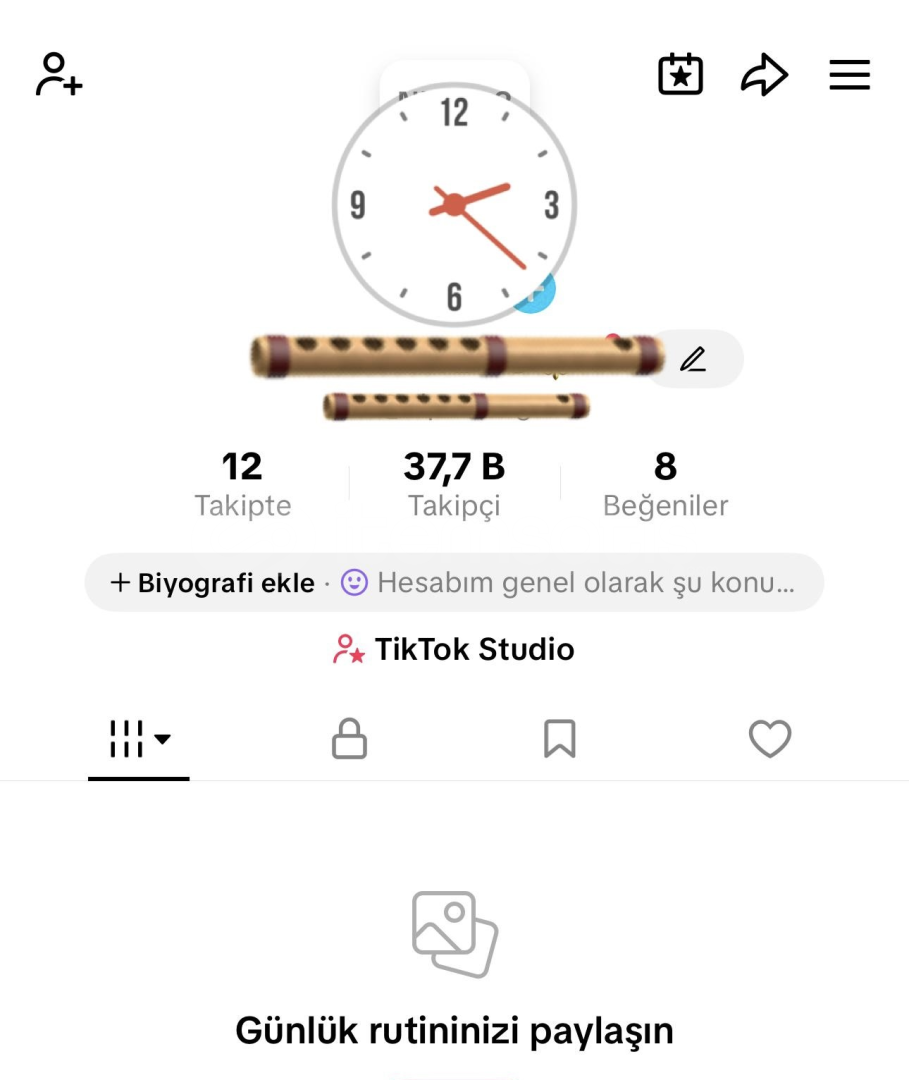Open the Beğeniler likes count
Image resolution: width=909 pixels, height=1080 pixels.
[x=665, y=484]
